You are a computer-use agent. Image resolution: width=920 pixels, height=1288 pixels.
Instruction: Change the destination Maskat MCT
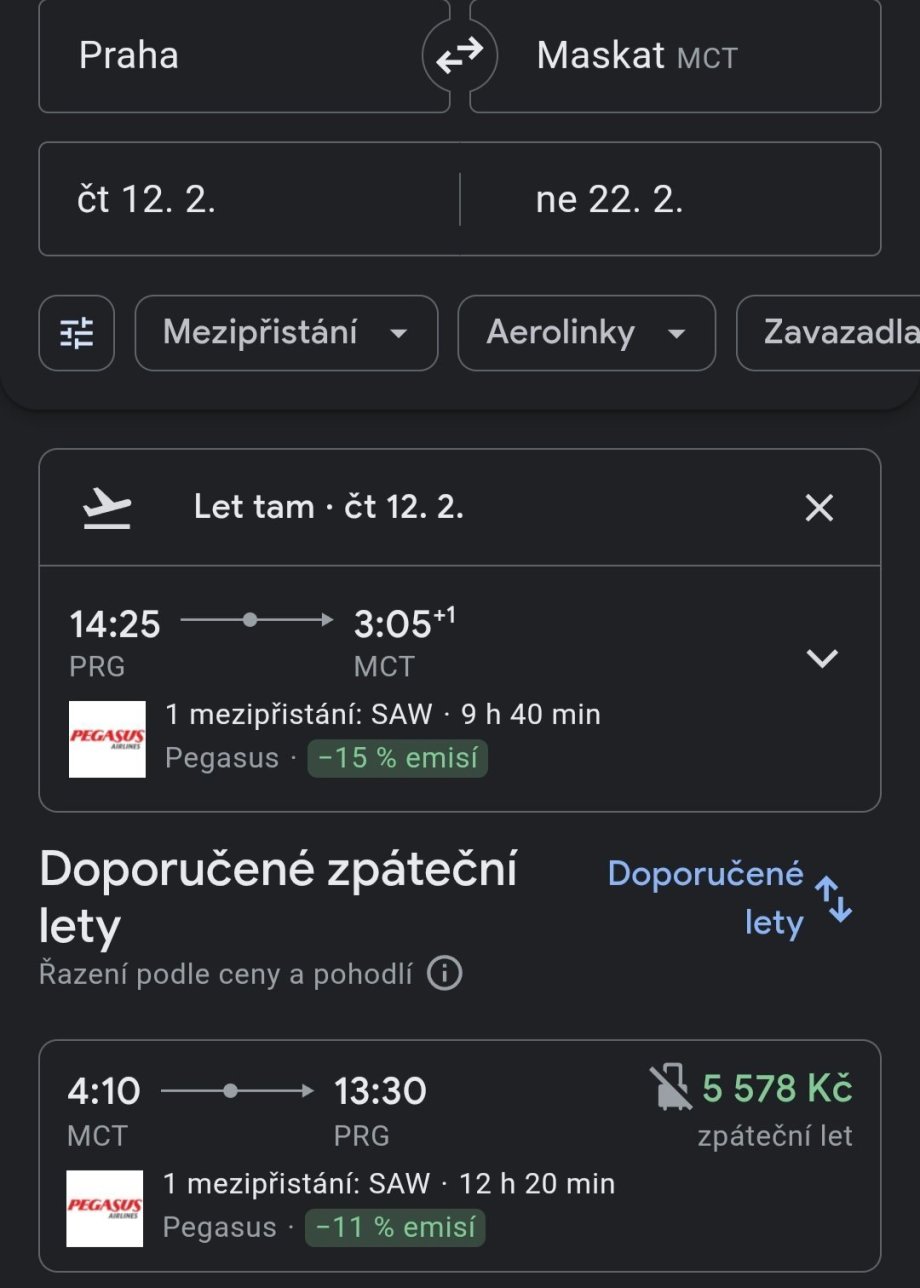click(x=675, y=56)
